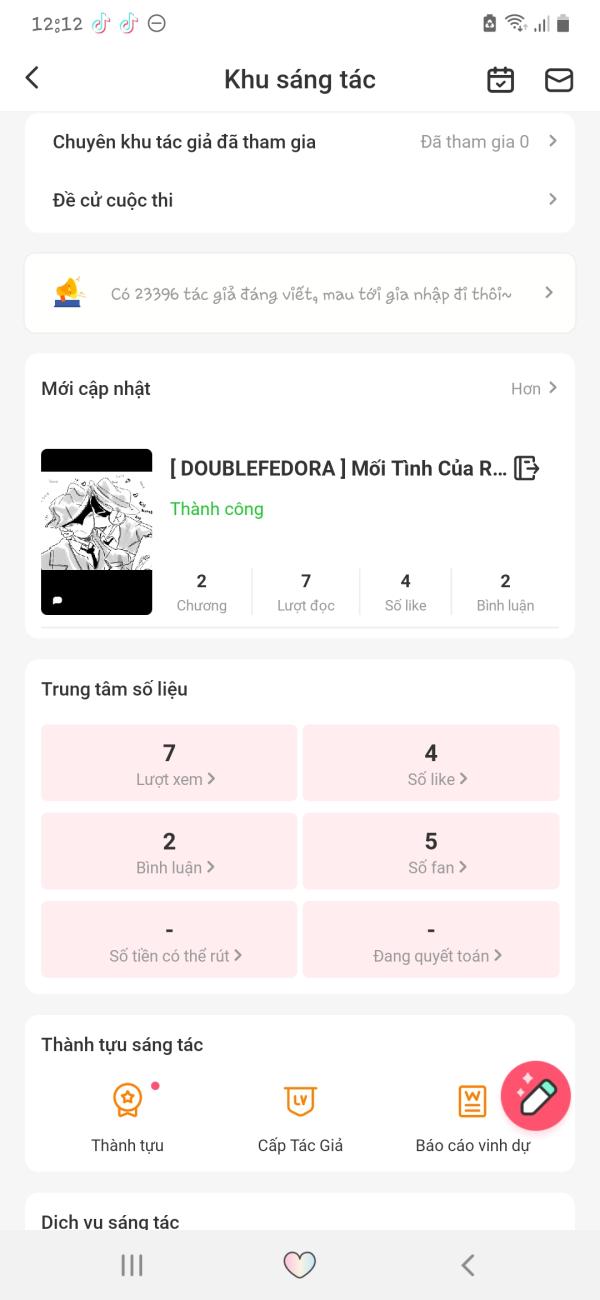
Task: Open the 23396 tác giả announcement banner
Action: [300, 293]
